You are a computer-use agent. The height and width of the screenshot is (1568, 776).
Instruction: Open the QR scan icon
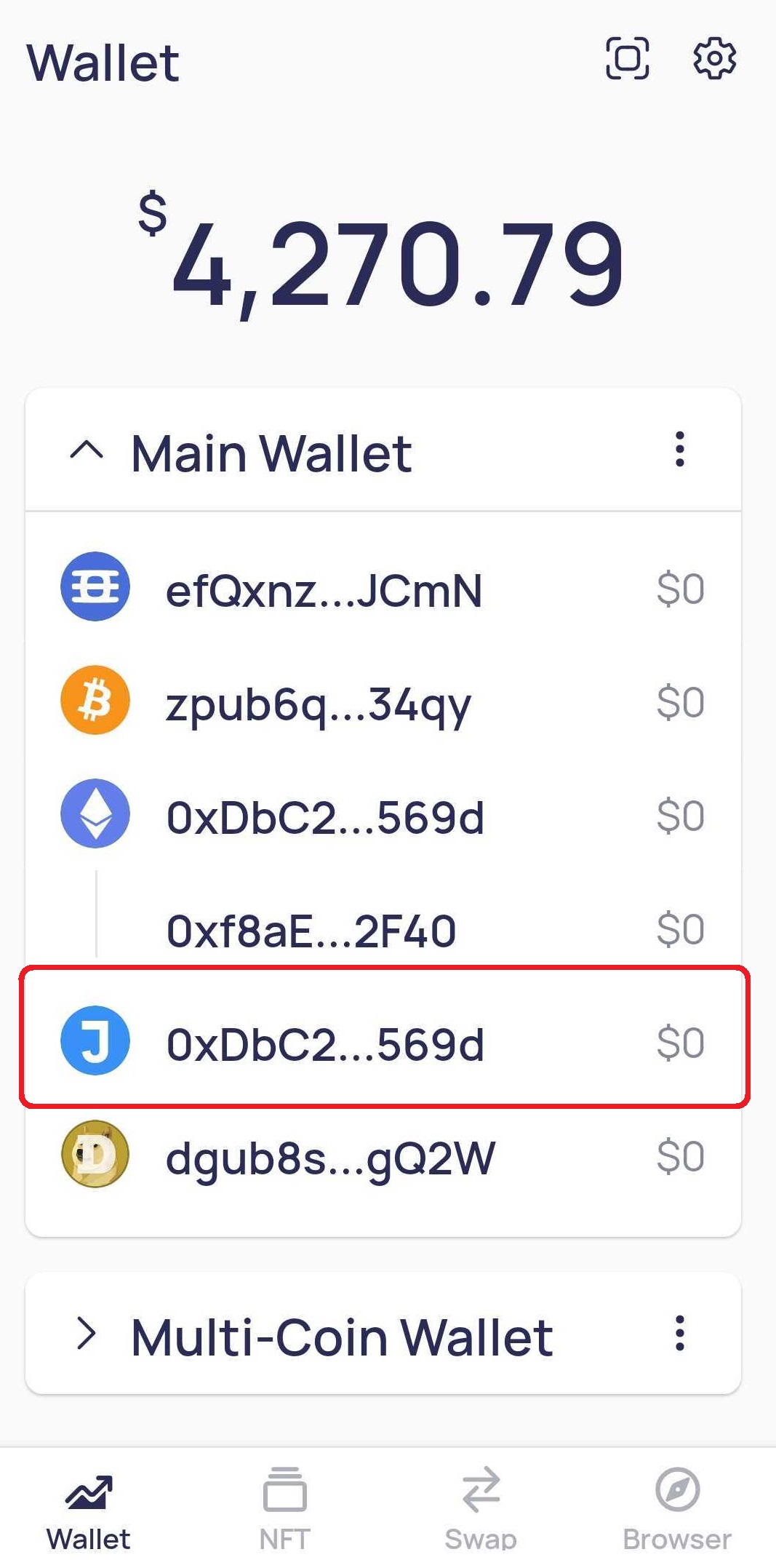(x=627, y=58)
